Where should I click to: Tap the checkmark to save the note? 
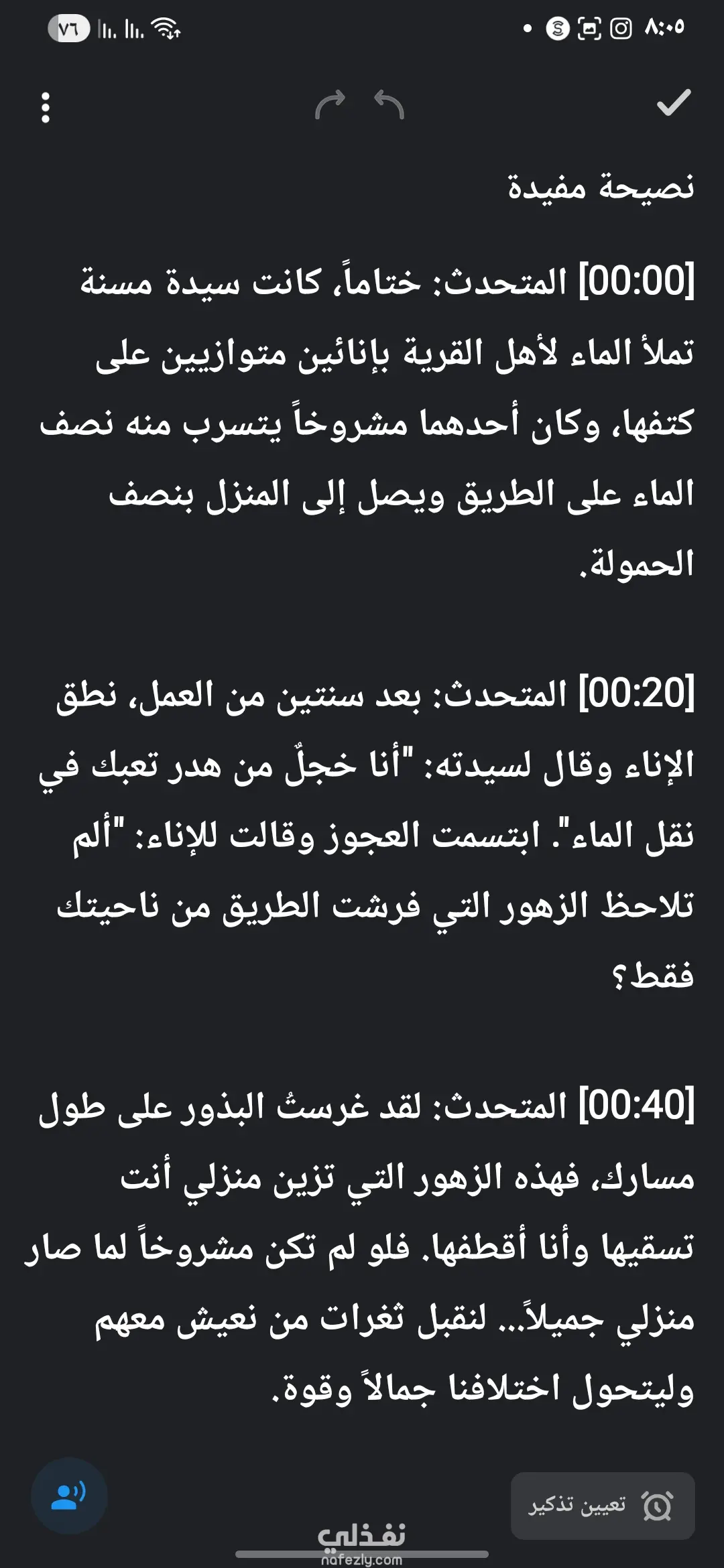(x=673, y=103)
